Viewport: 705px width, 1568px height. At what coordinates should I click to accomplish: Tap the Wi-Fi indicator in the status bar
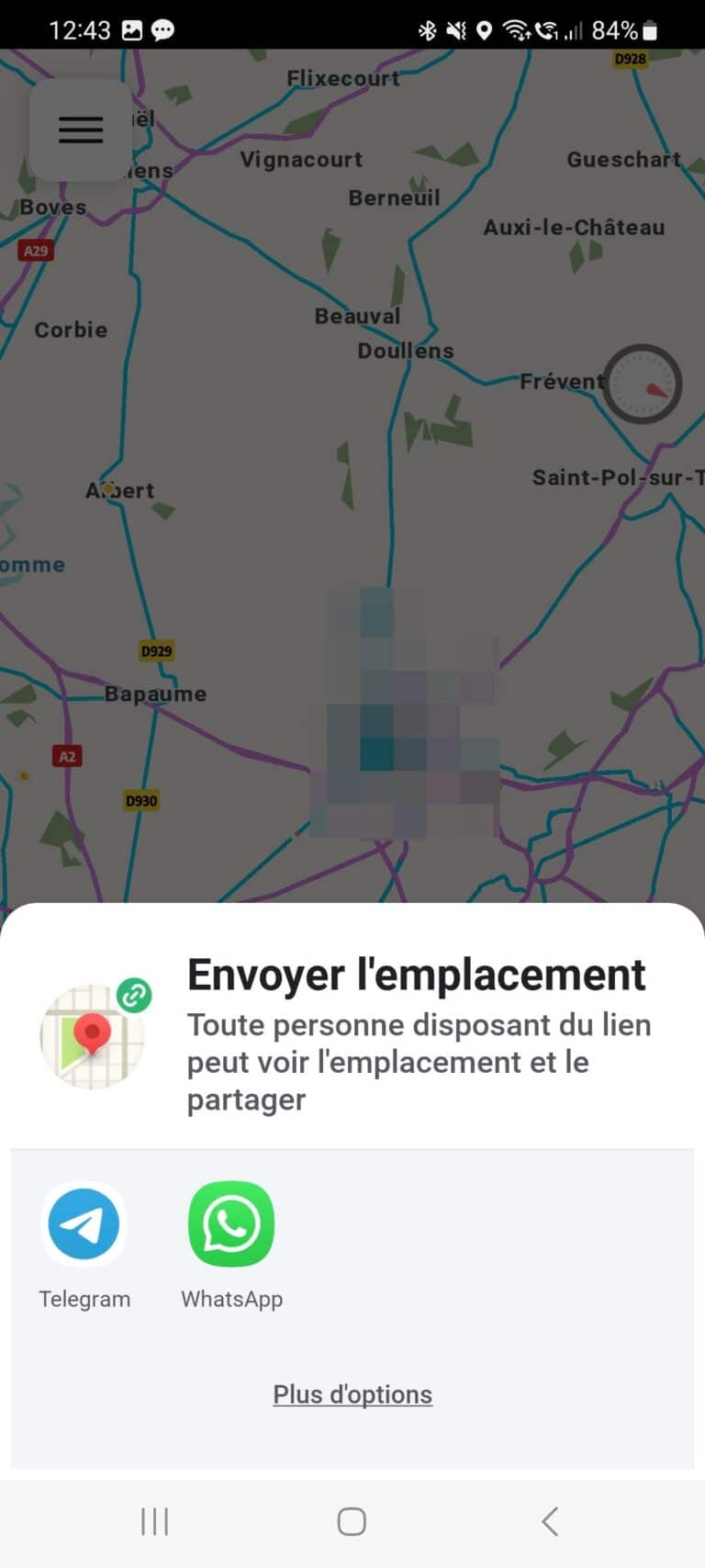click(515, 30)
